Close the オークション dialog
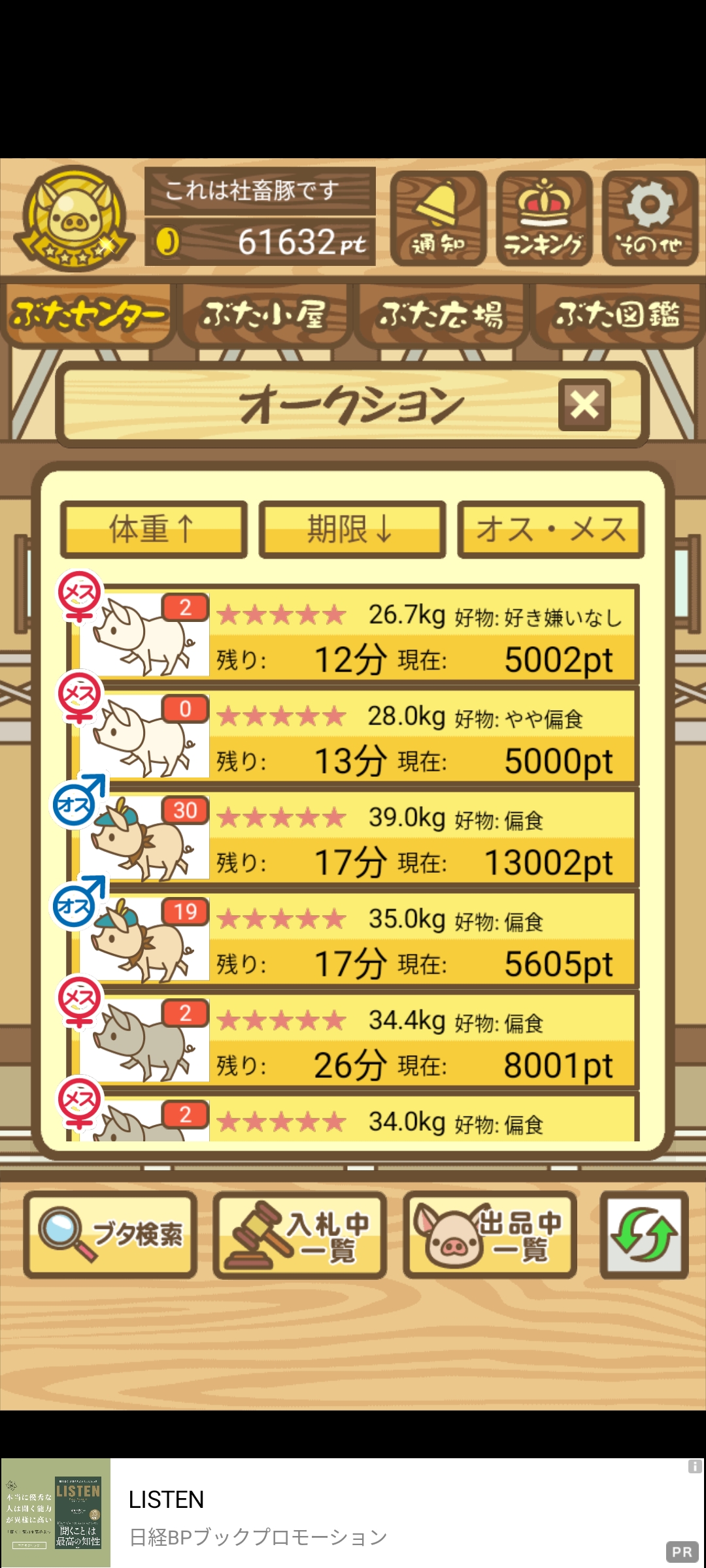The height and width of the screenshot is (1568, 706). tap(584, 404)
